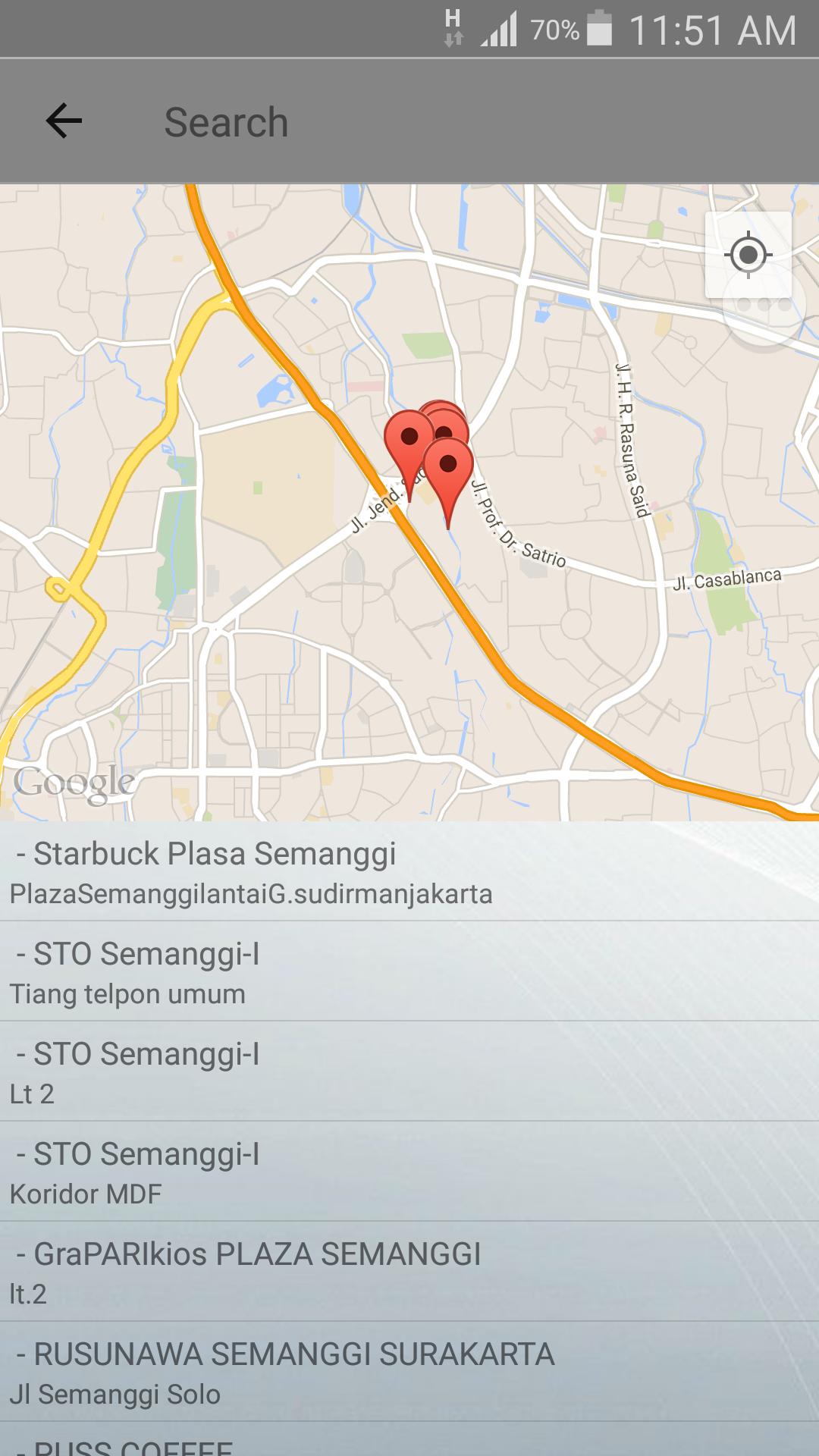Open GraPARIkios PLAZA SEMANGGI result
This screenshot has width=819, height=1456.
[x=409, y=1272]
